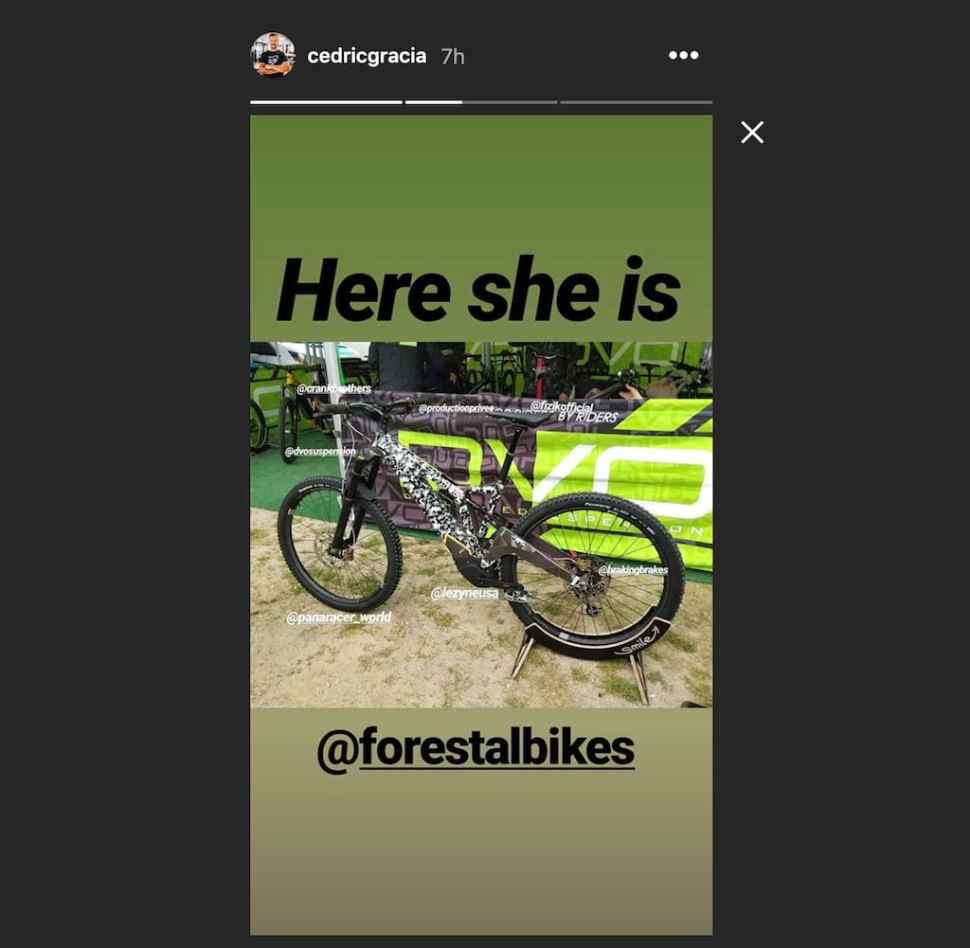Close the story viewer
Image resolution: width=970 pixels, height=948 pixels.
point(752,132)
